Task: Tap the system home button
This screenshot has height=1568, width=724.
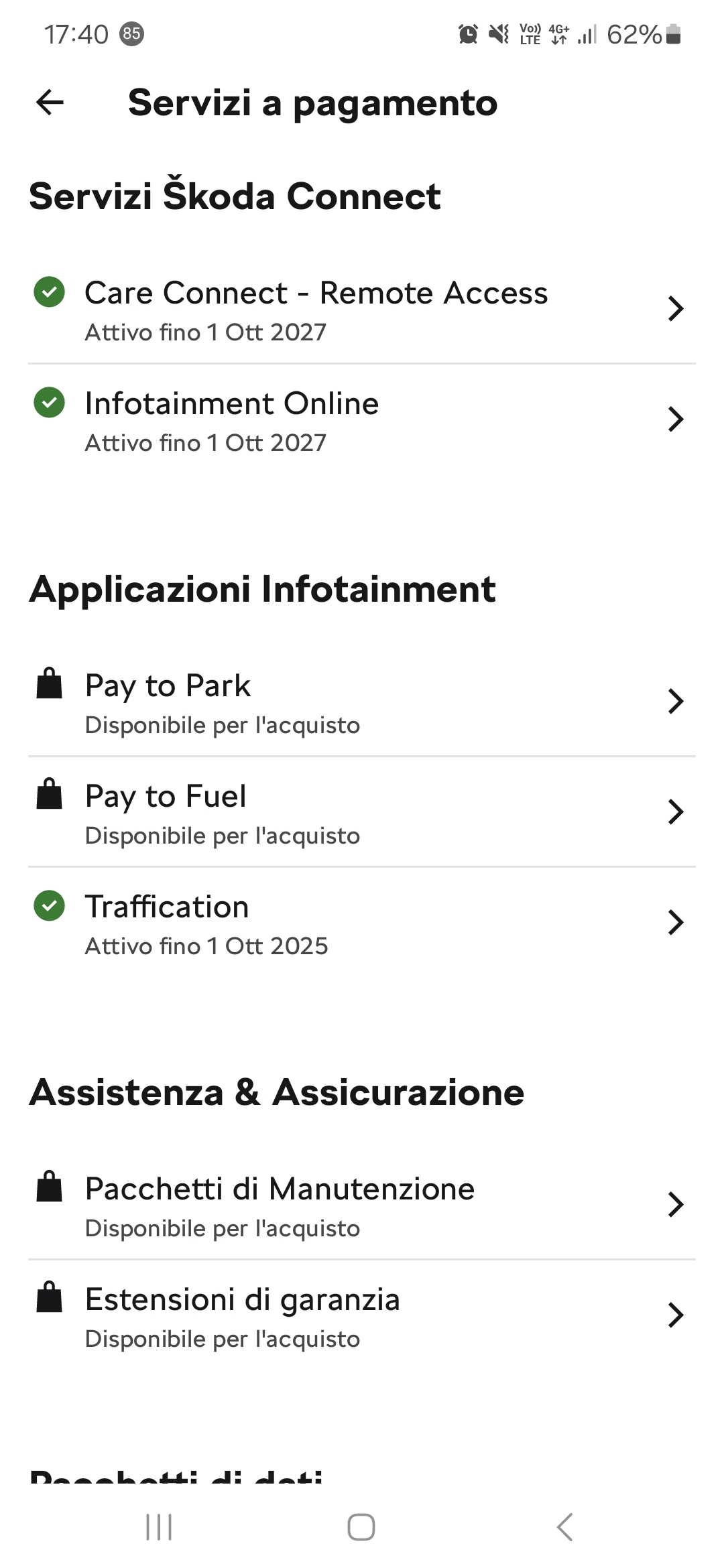Action: pyautogui.click(x=361, y=1527)
